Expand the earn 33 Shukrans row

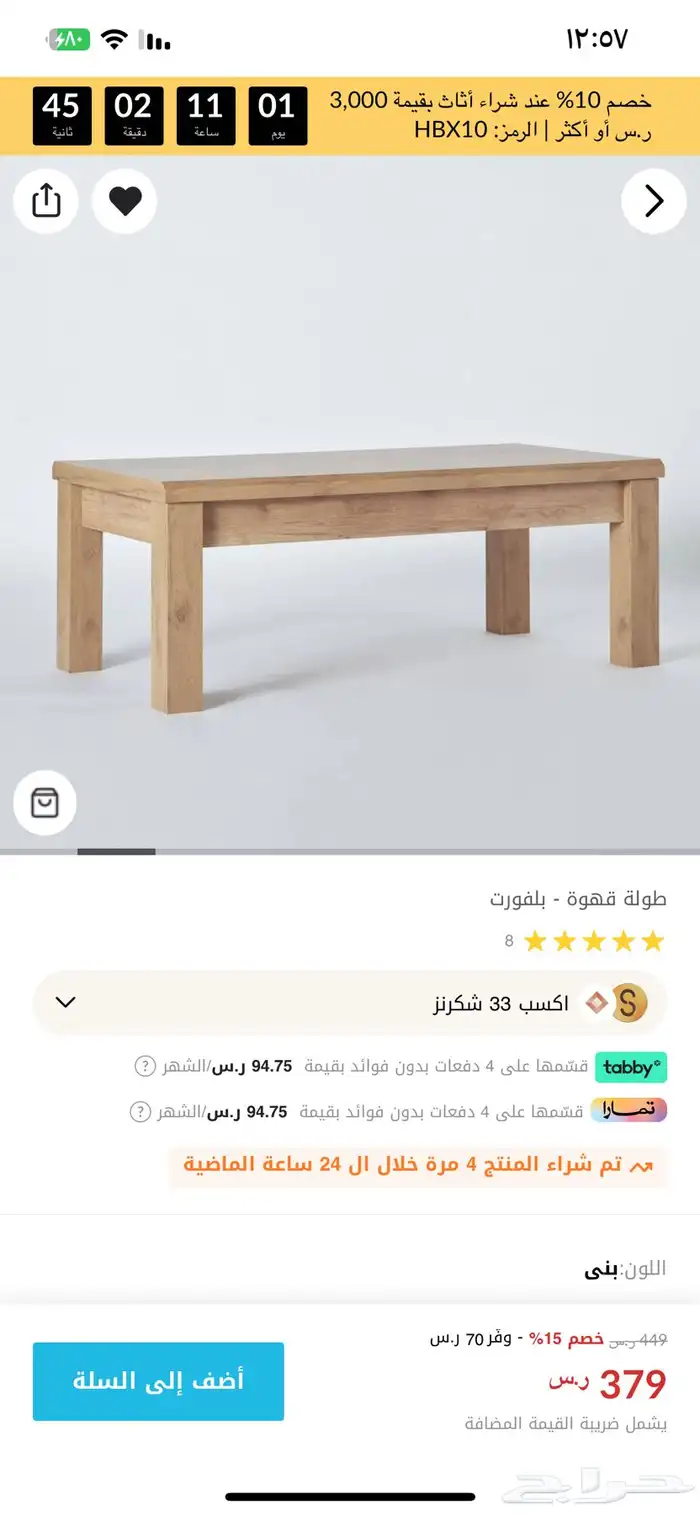pos(66,1002)
